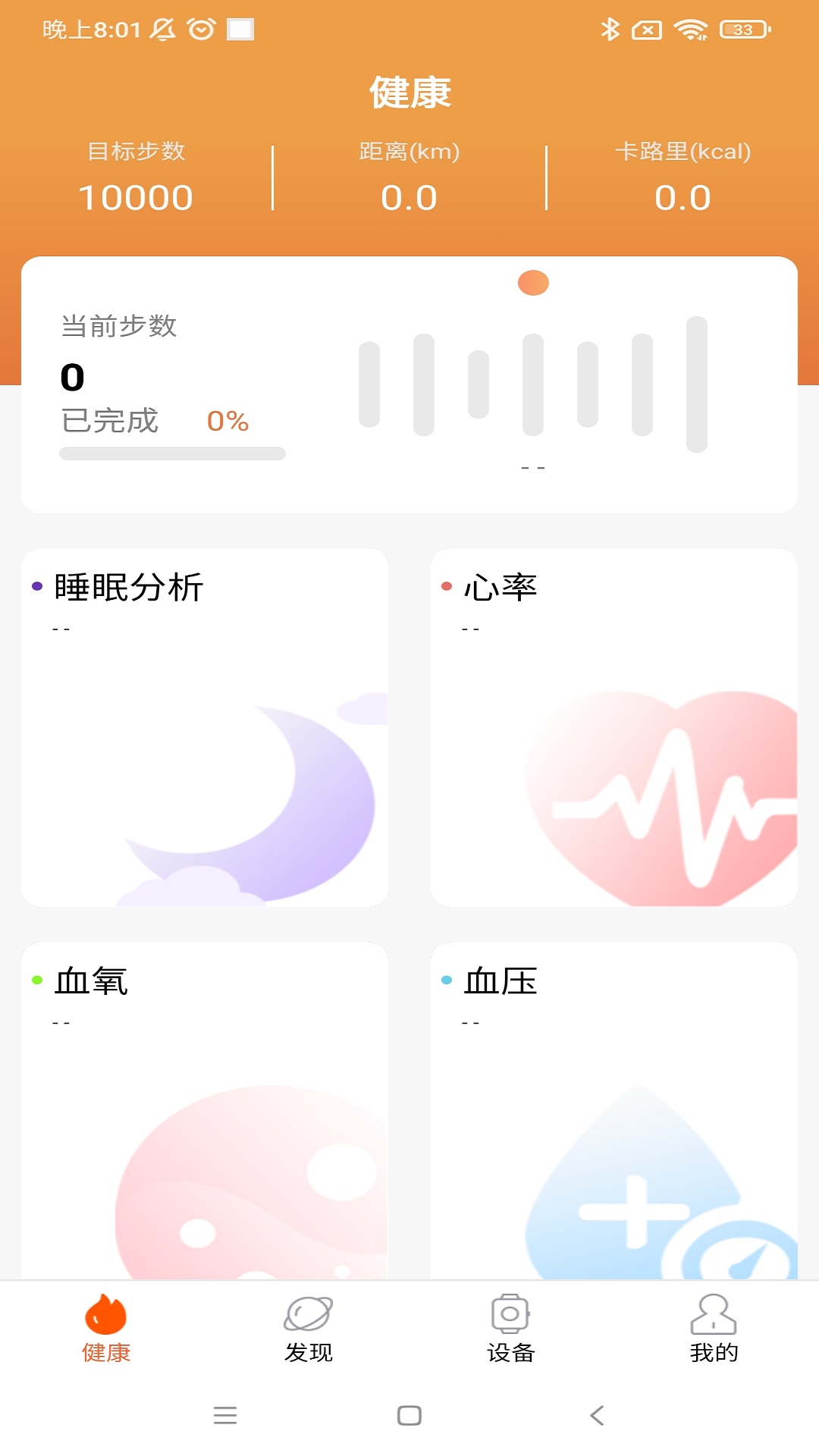Open the 睡眠分析 card
Image resolution: width=819 pixels, height=1456 pixels.
pyautogui.click(x=205, y=728)
